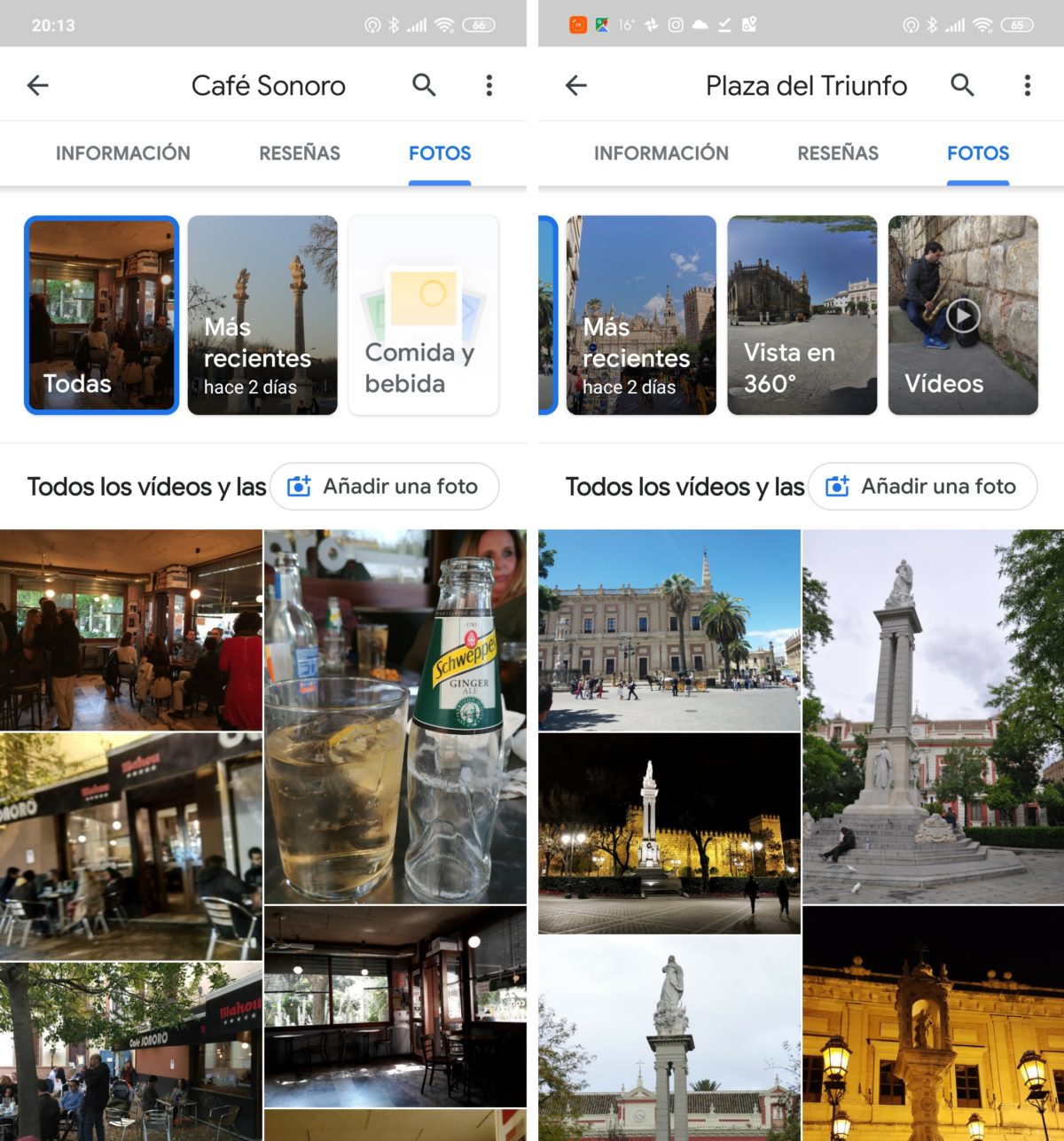
Task: Select the Comida y bebida photo filter
Action: tap(423, 314)
